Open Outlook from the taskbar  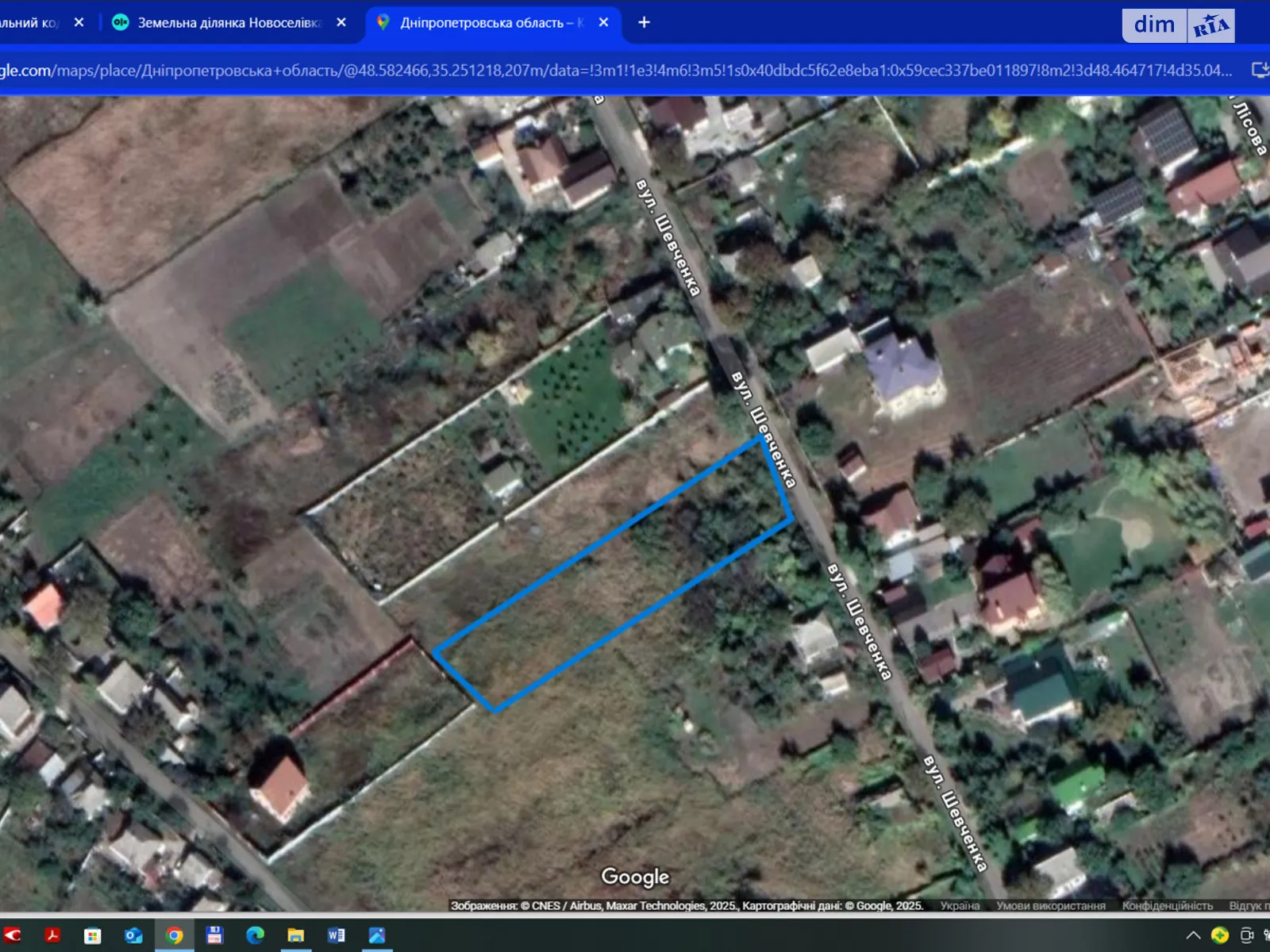point(133,935)
